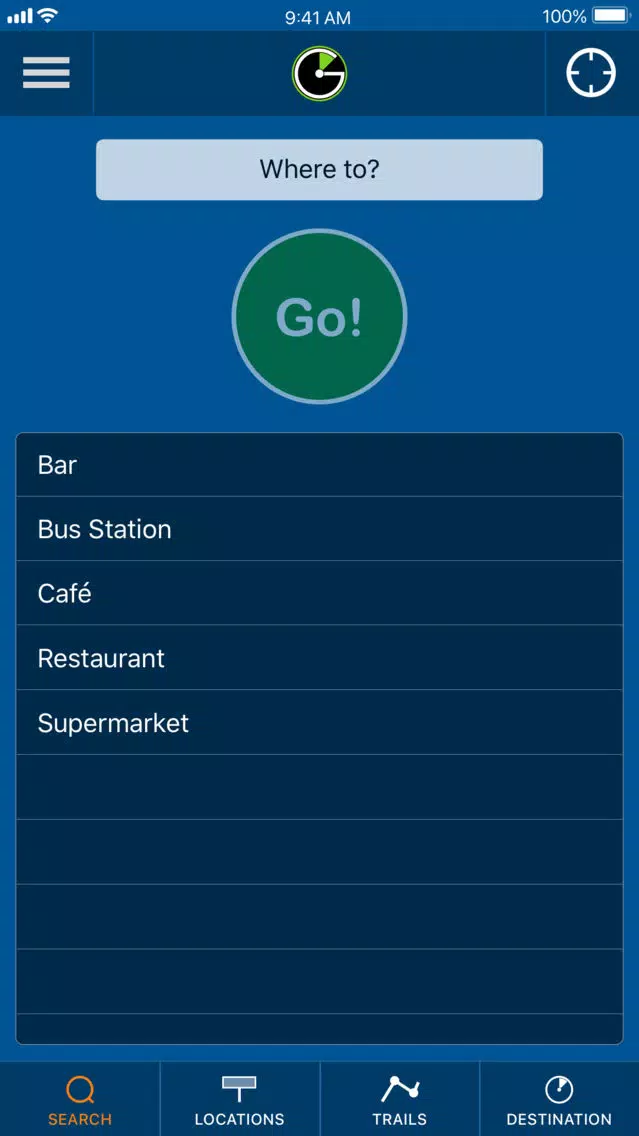Screen dimensions: 639x1136
Task: Open the hamburger menu
Action: point(46,72)
